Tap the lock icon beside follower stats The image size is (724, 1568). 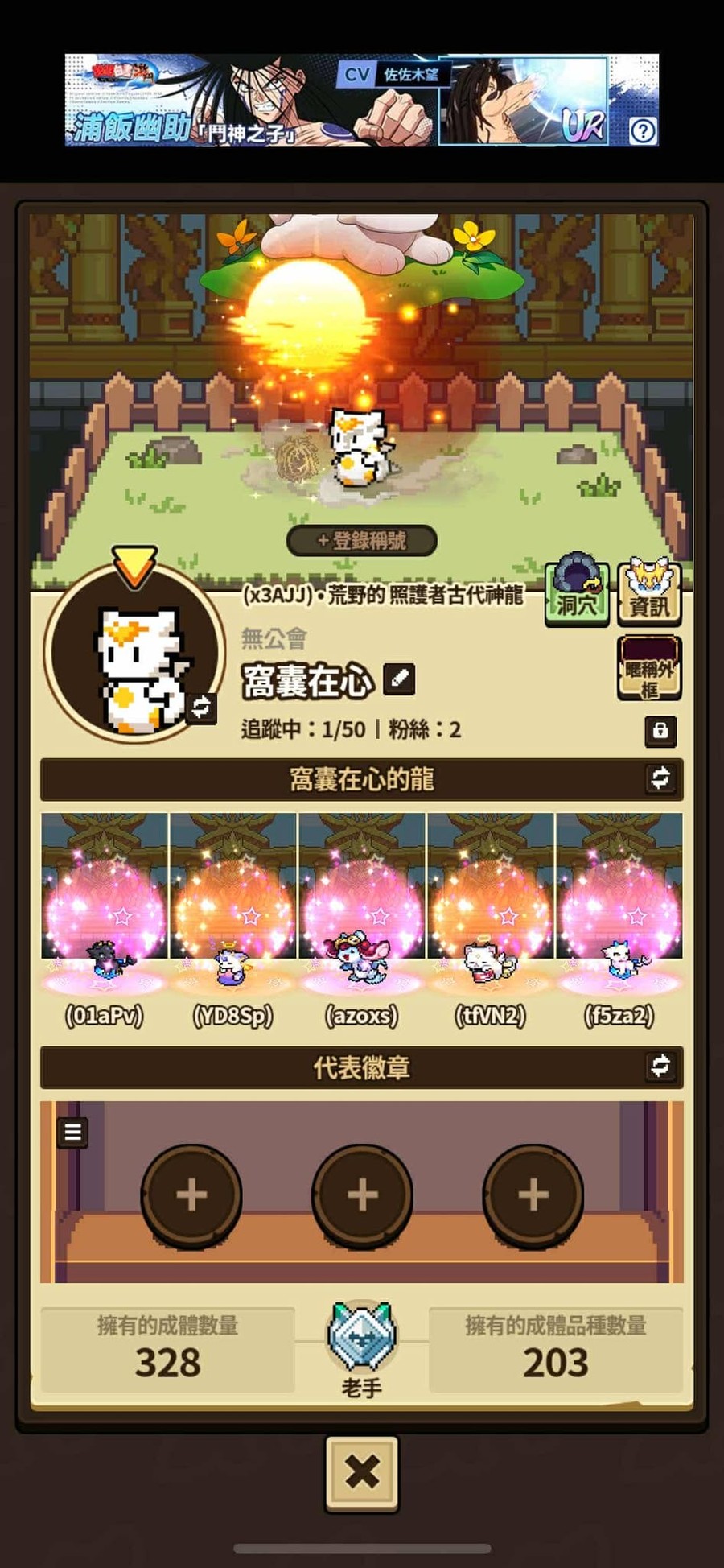coord(660,731)
